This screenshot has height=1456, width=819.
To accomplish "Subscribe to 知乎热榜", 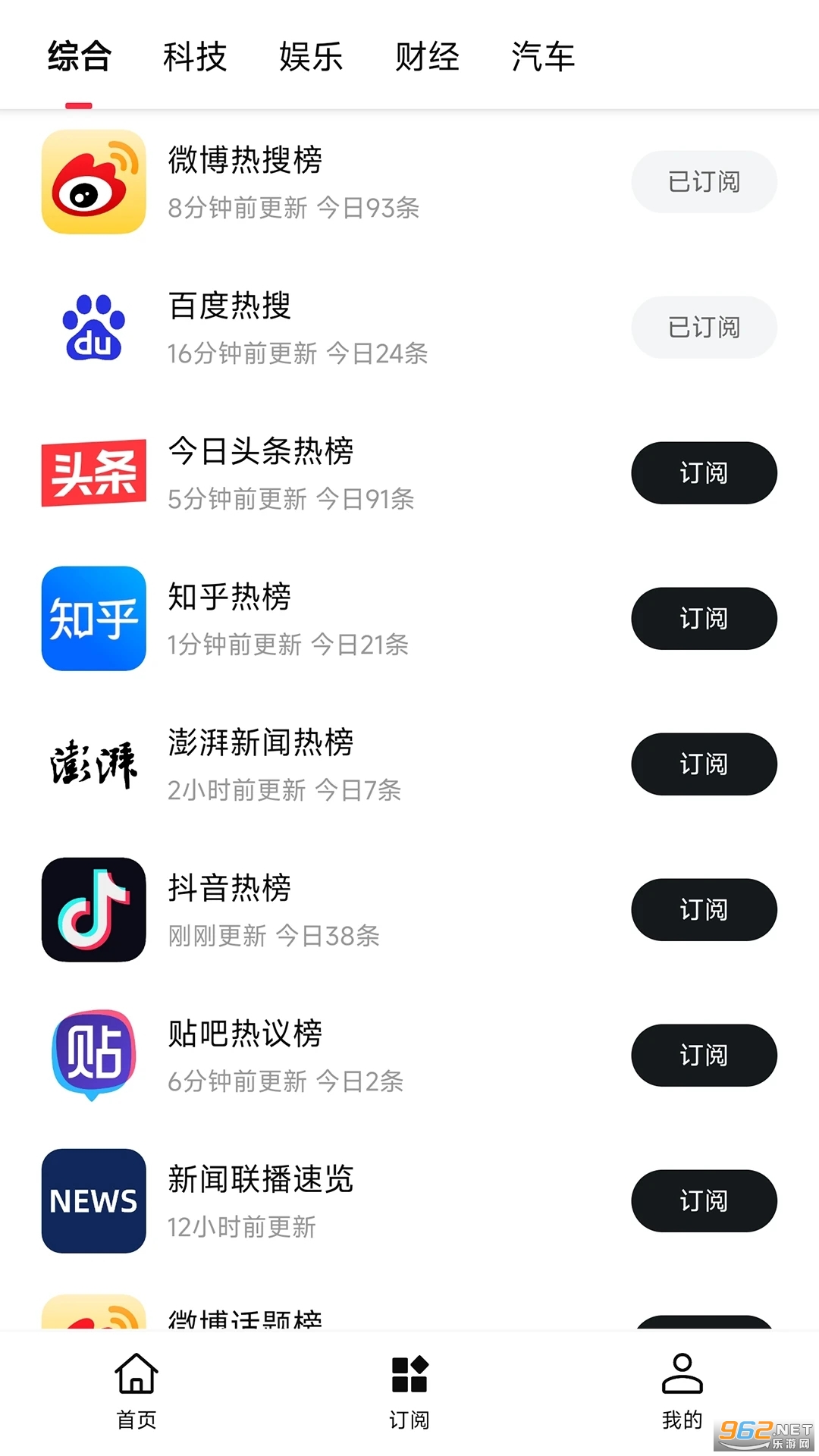I will [704, 619].
